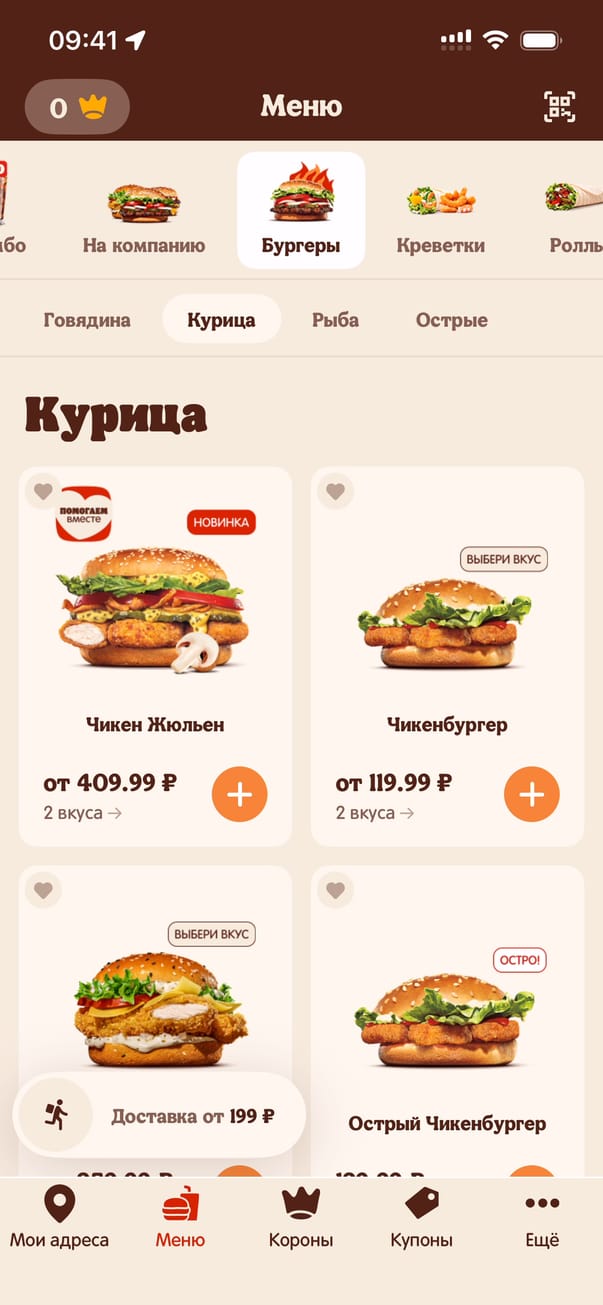View 2 вкуса options for Чикен Жюльен

pos(83,813)
